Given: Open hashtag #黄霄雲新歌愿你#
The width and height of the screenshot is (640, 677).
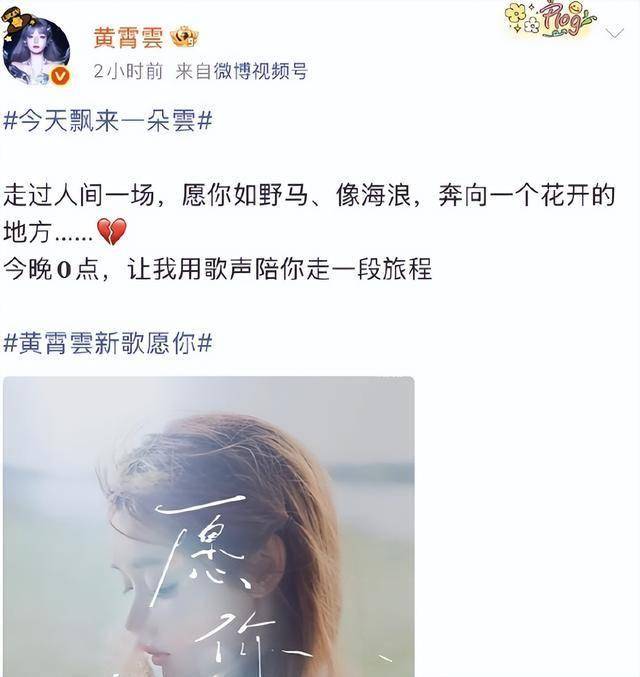Looking at the screenshot, I should coord(108,343).
